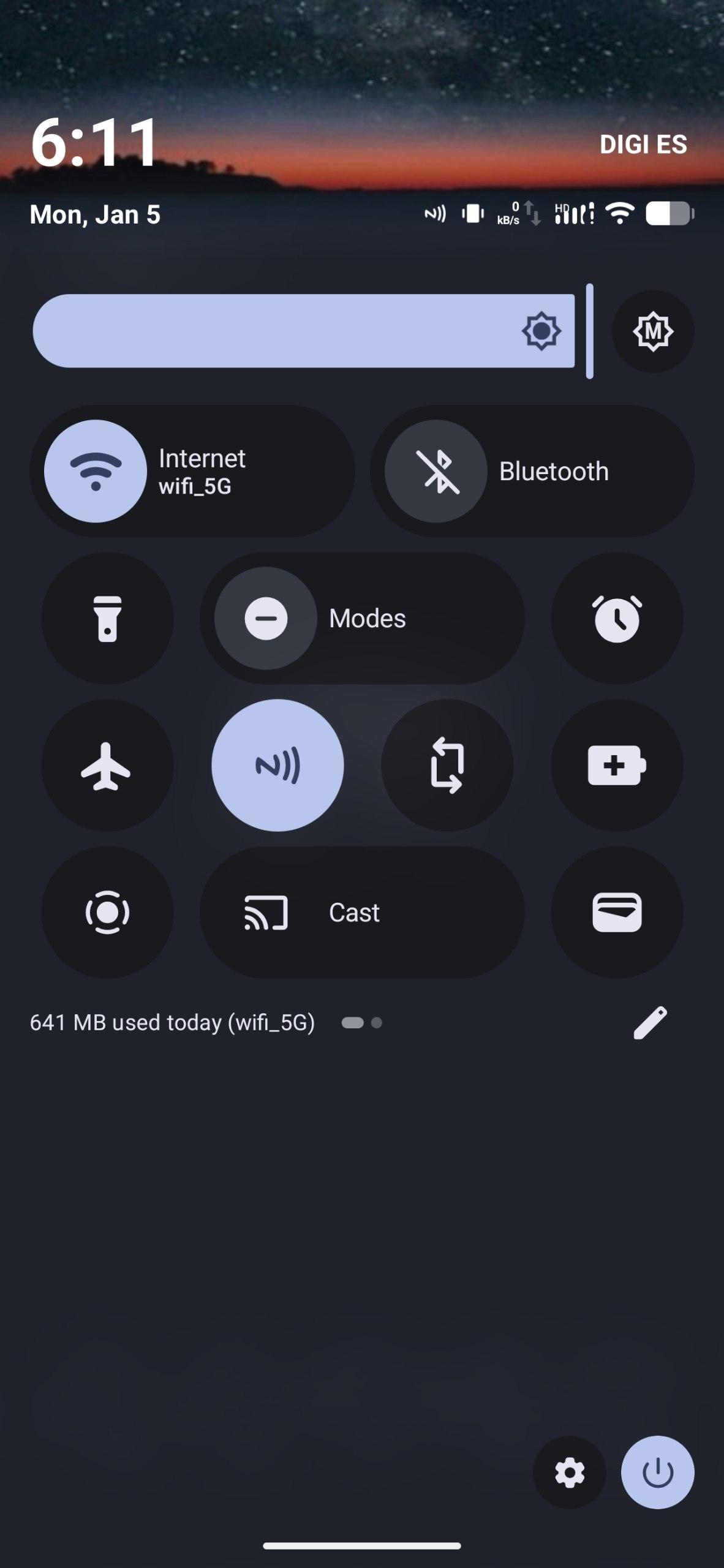Open the Cast tile
The width and height of the screenshot is (724, 1568).
(363, 913)
